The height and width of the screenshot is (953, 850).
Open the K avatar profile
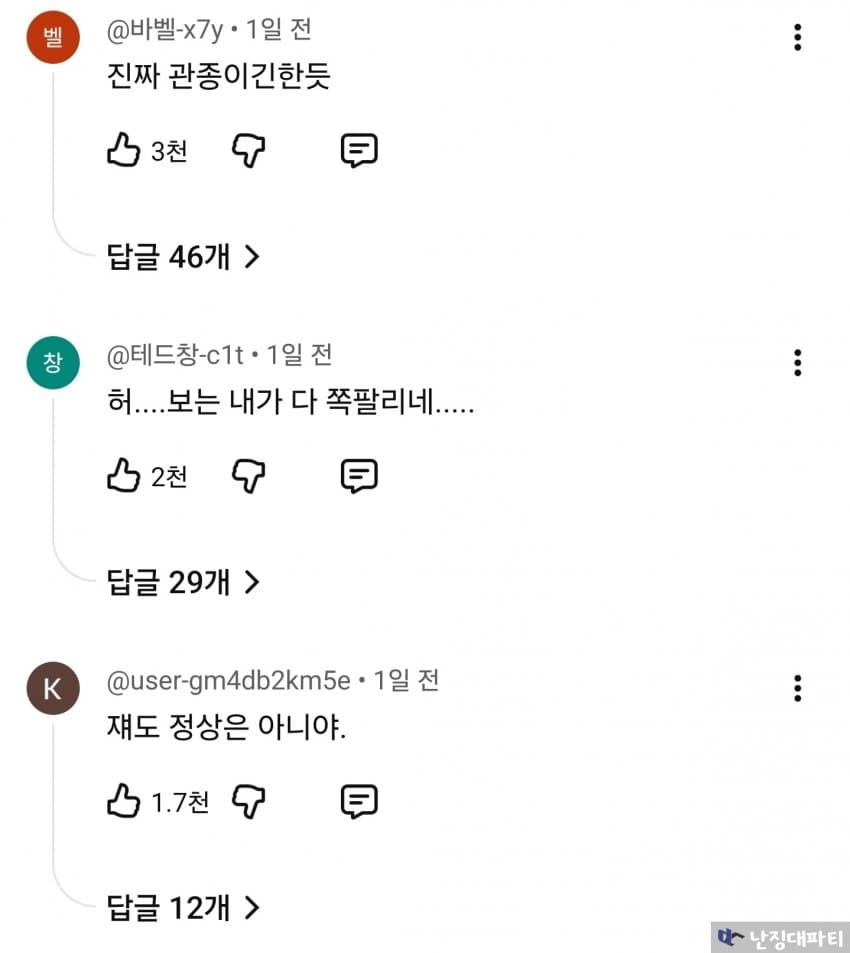pos(53,688)
